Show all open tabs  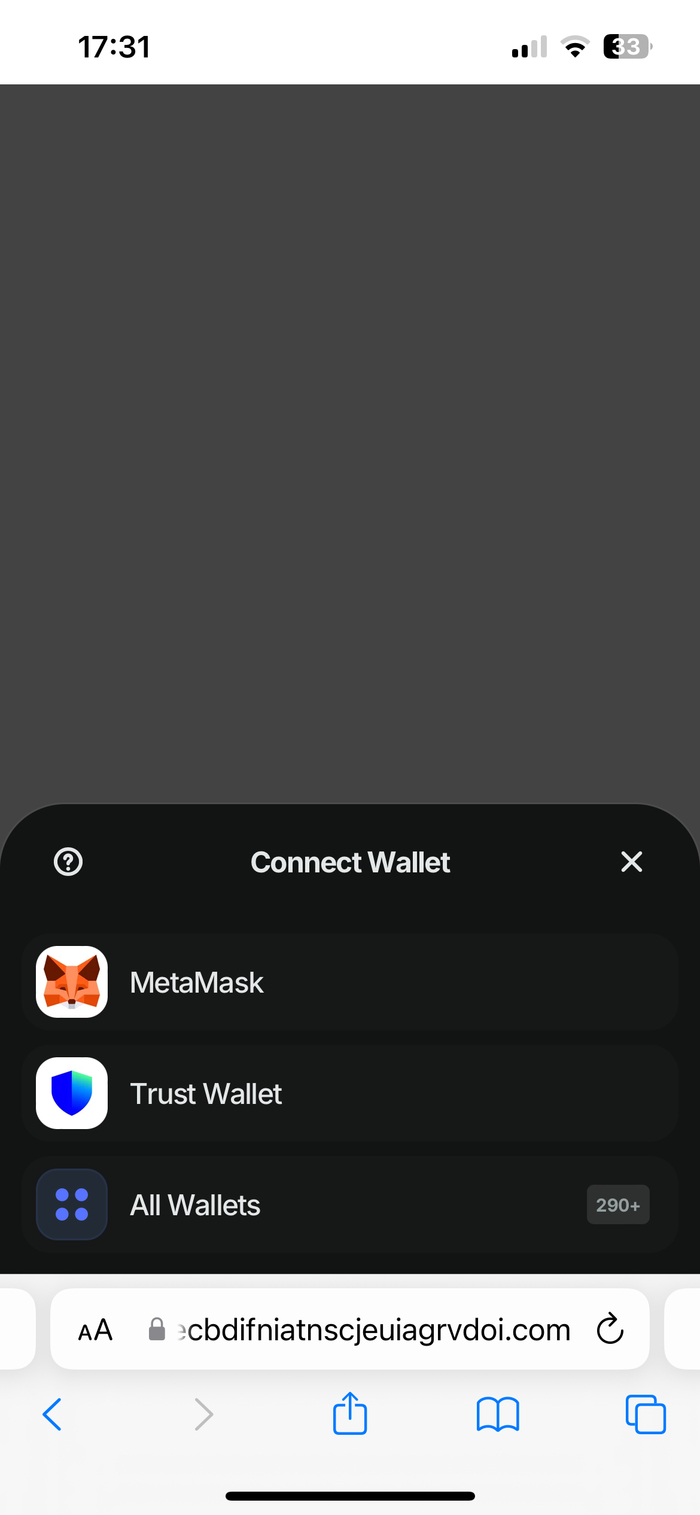pyautogui.click(x=645, y=1414)
